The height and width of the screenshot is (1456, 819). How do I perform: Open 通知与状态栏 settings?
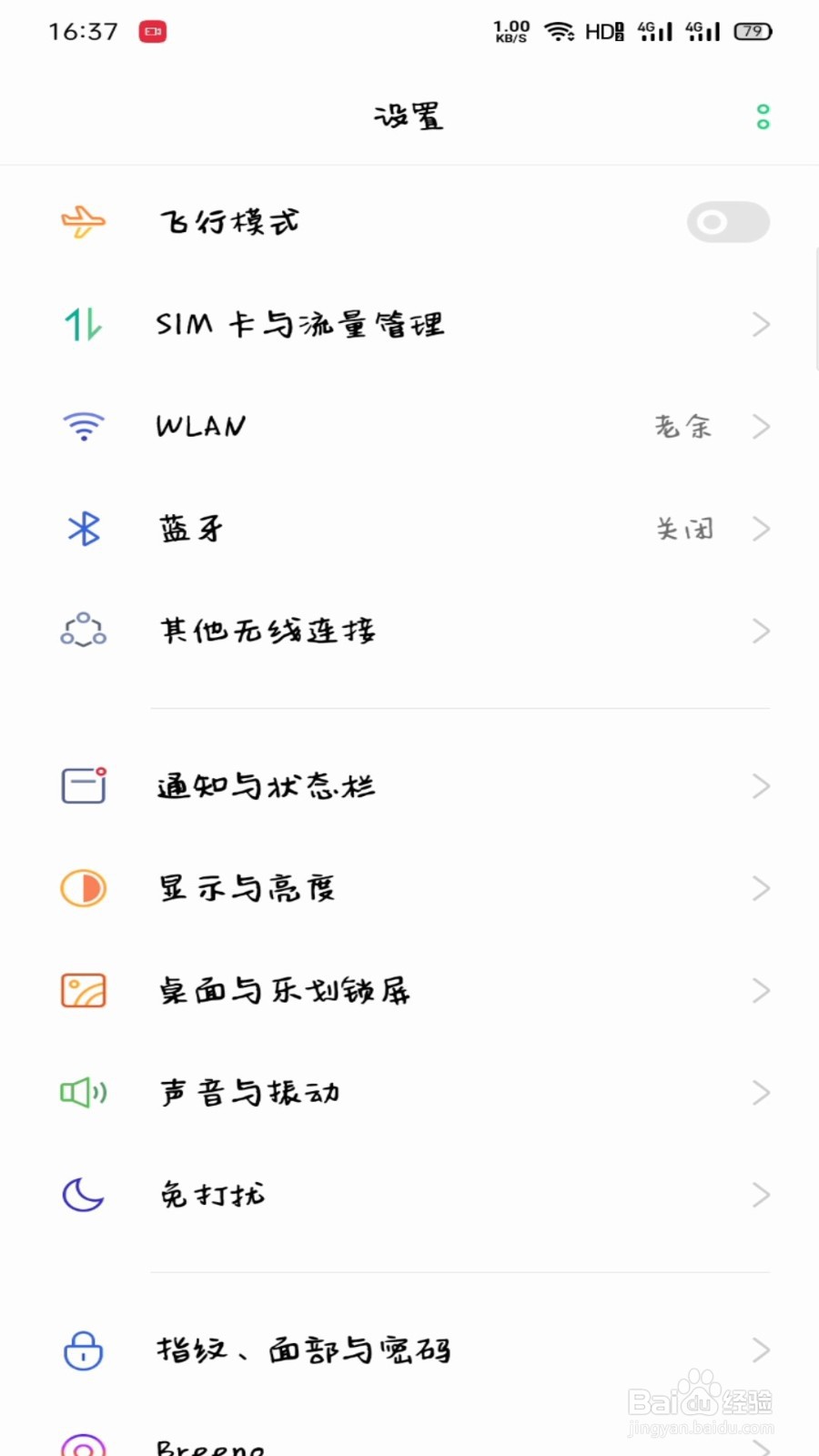[409, 785]
